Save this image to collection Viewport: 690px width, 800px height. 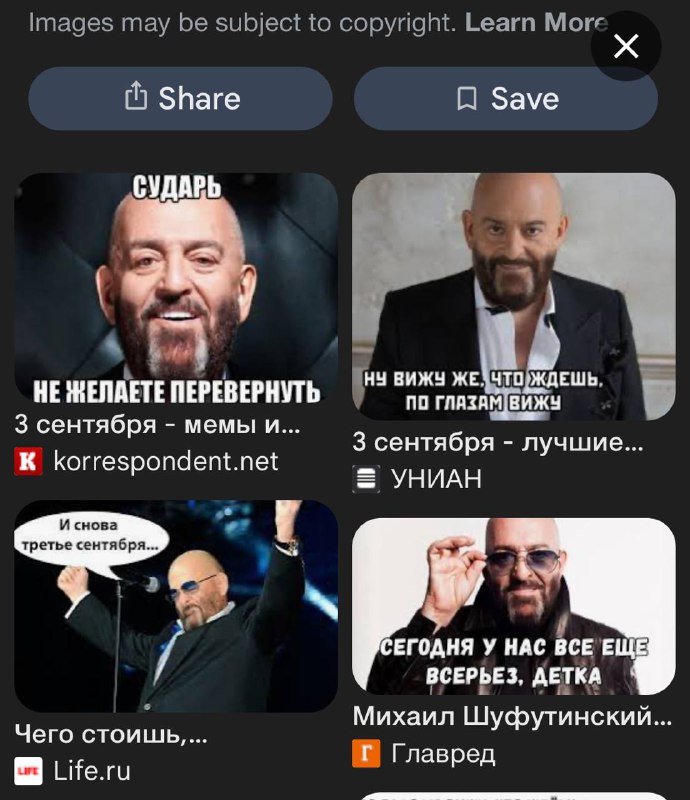click(506, 98)
